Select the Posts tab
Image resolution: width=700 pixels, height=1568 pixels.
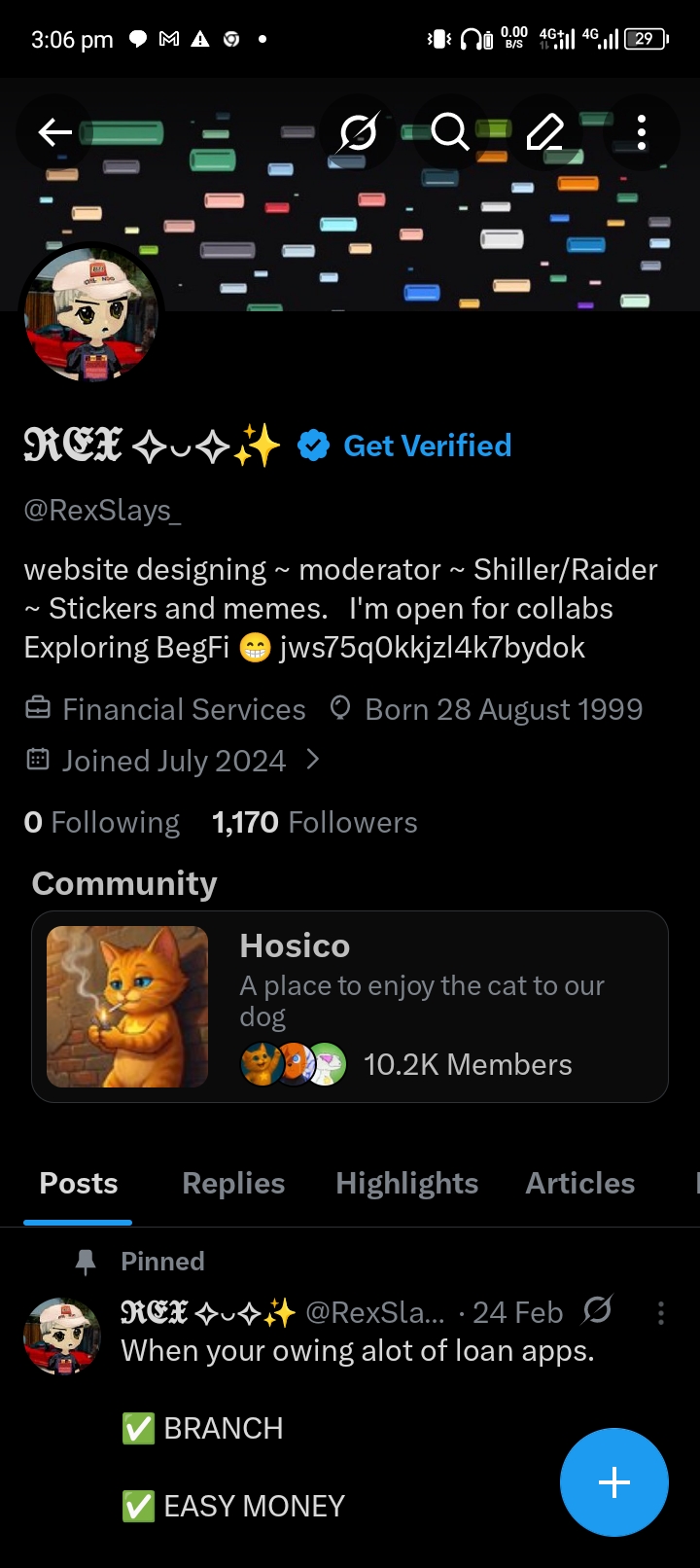(79, 1183)
